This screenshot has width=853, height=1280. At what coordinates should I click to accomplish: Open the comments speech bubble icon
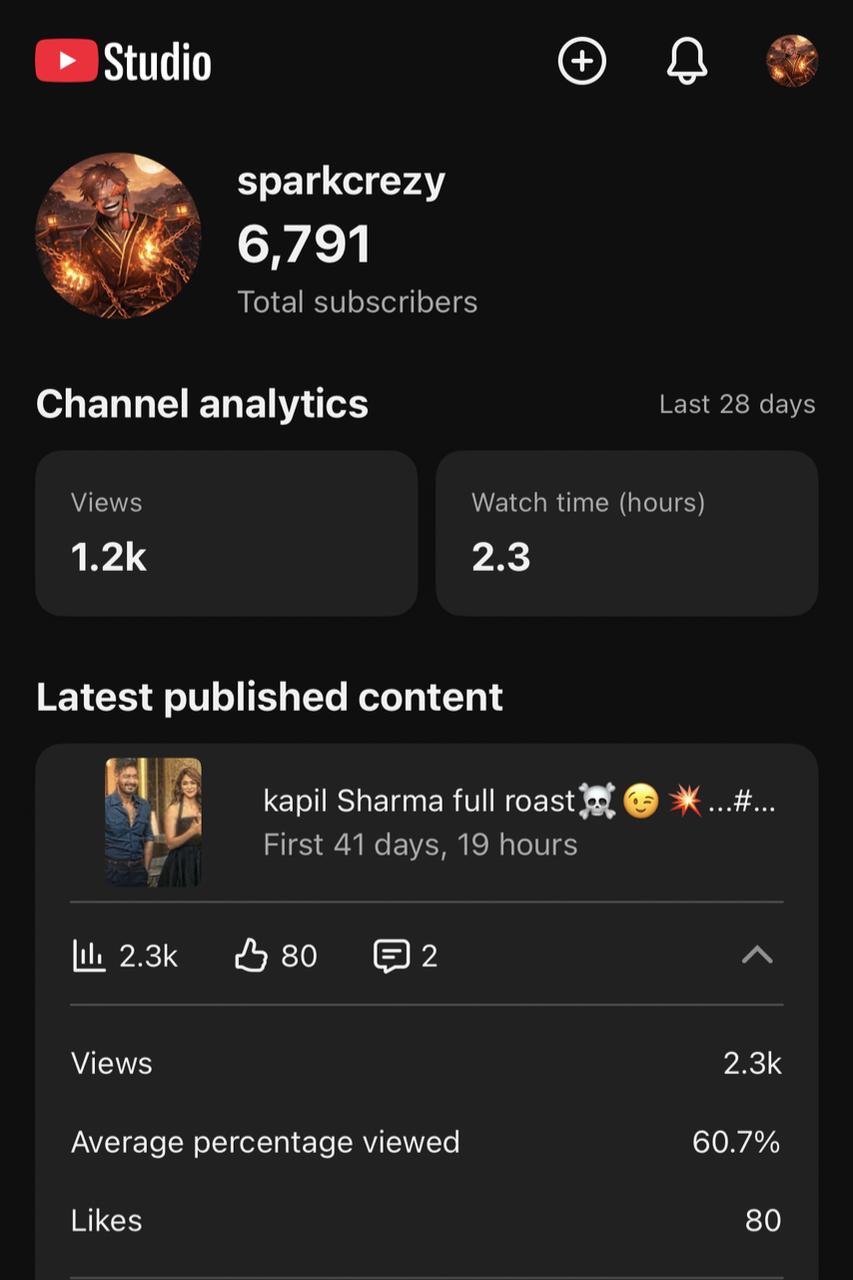(393, 955)
